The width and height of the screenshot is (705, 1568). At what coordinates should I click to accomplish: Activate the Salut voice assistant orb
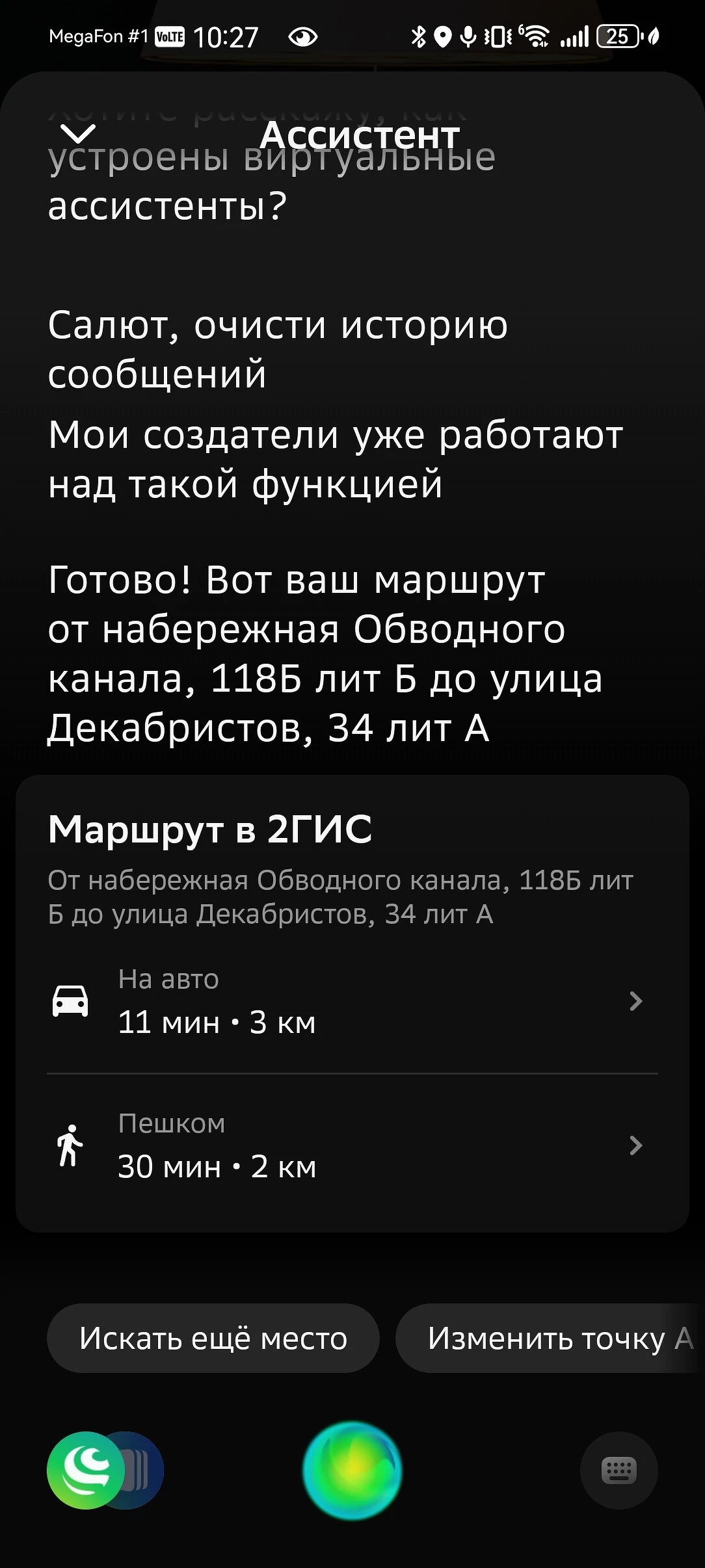point(352,1470)
